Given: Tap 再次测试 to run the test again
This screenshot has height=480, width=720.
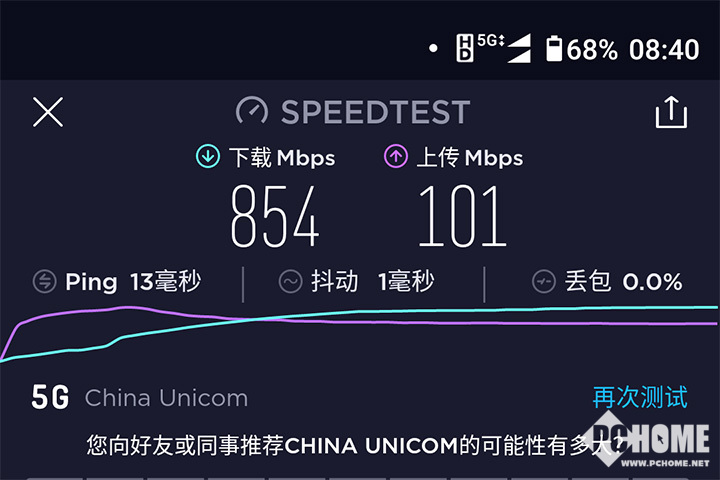Looking at the screenshot, I should coord(640,397).
